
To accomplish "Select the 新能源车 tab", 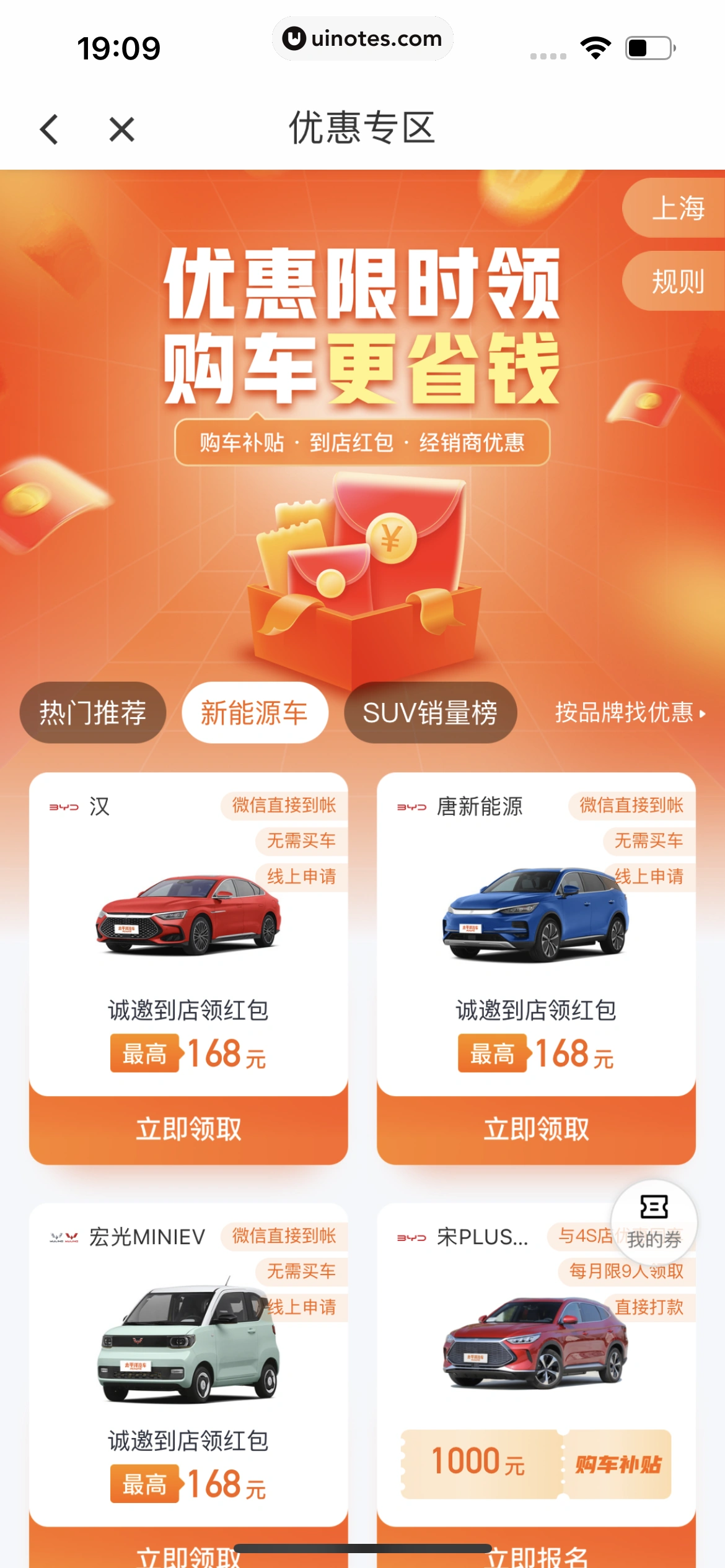I will 255,713.
